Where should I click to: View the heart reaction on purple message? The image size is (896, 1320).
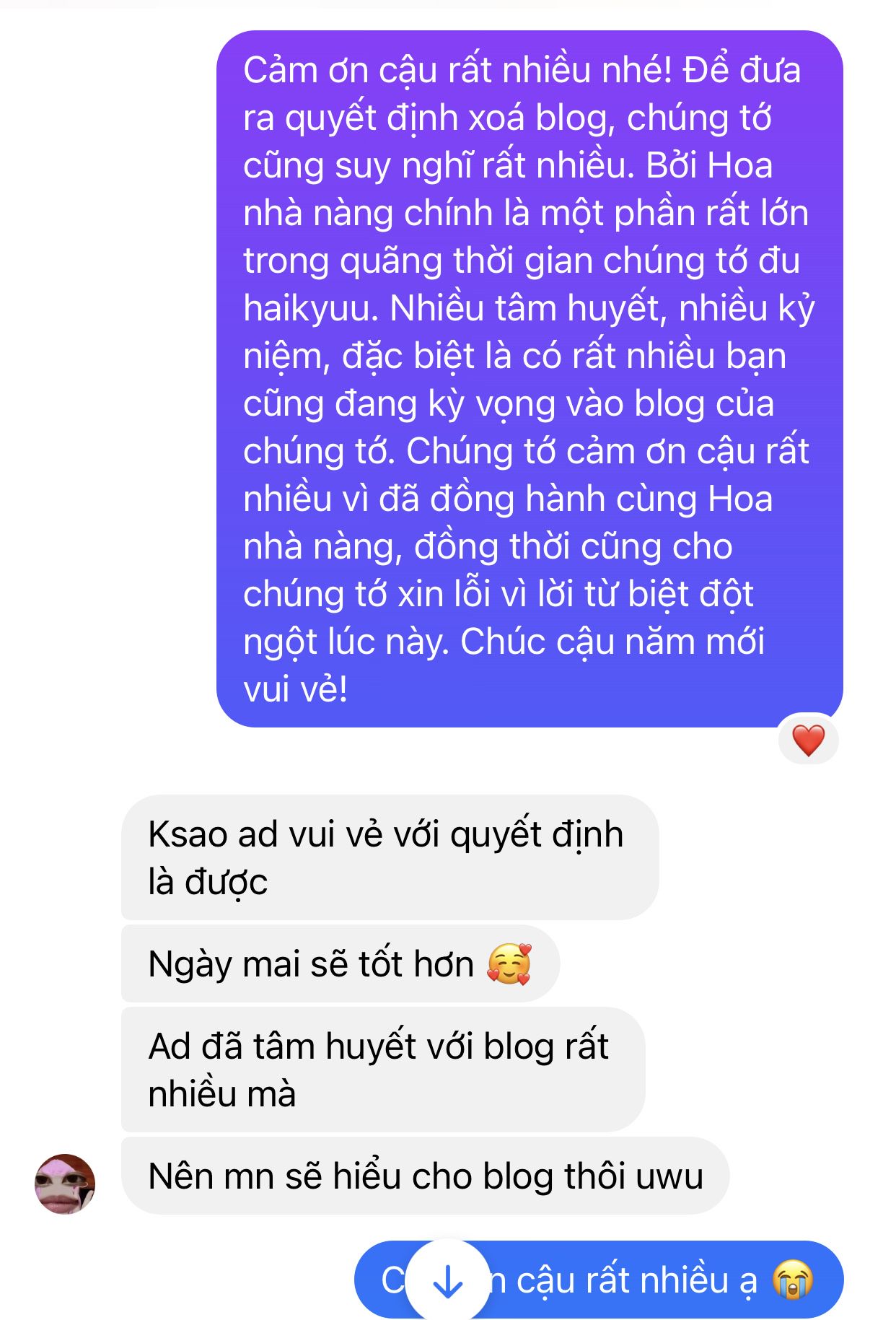tap(808, 740)
